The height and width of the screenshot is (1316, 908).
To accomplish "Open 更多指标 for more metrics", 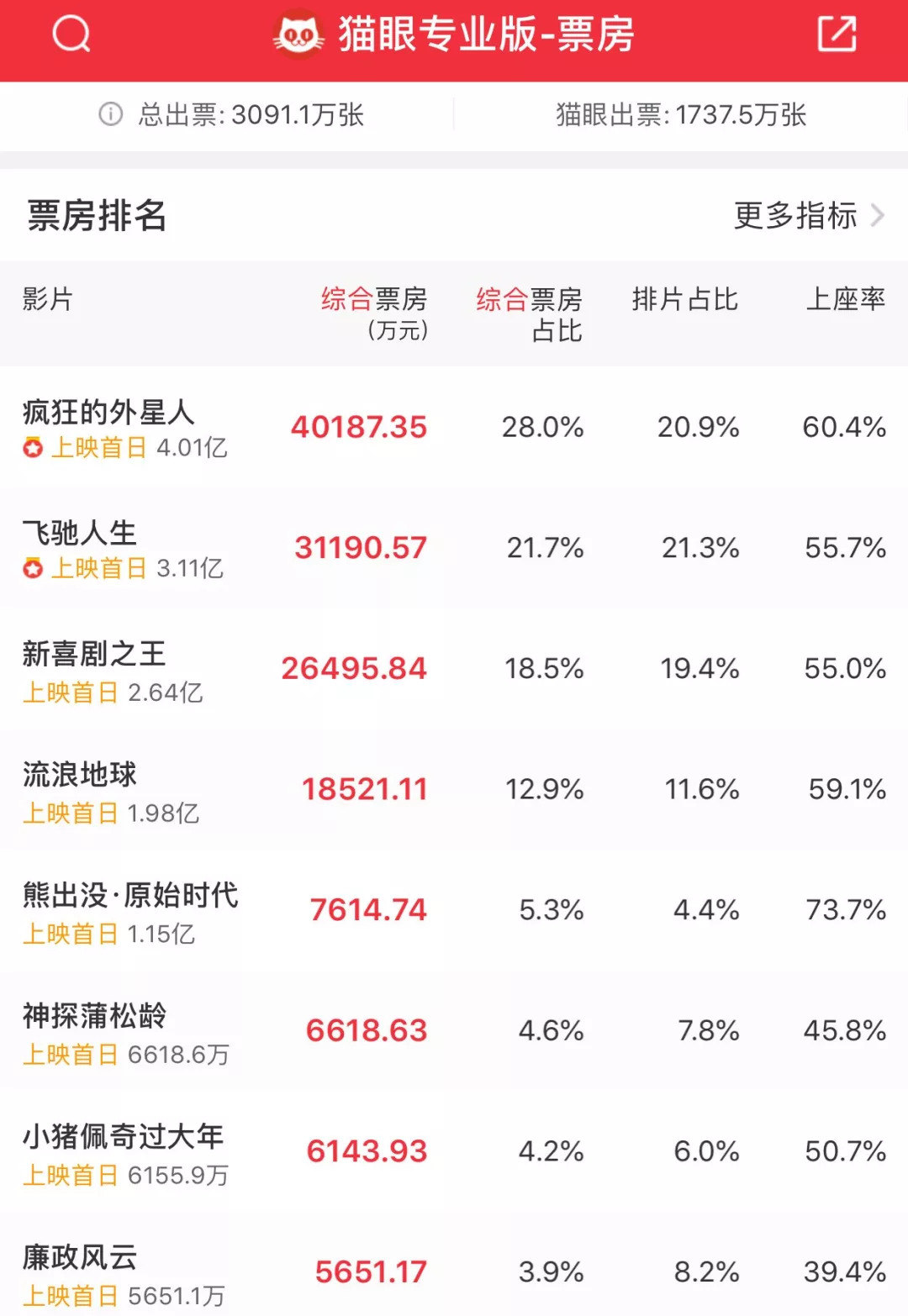I will pyautogui.click(x=808, y=216).
